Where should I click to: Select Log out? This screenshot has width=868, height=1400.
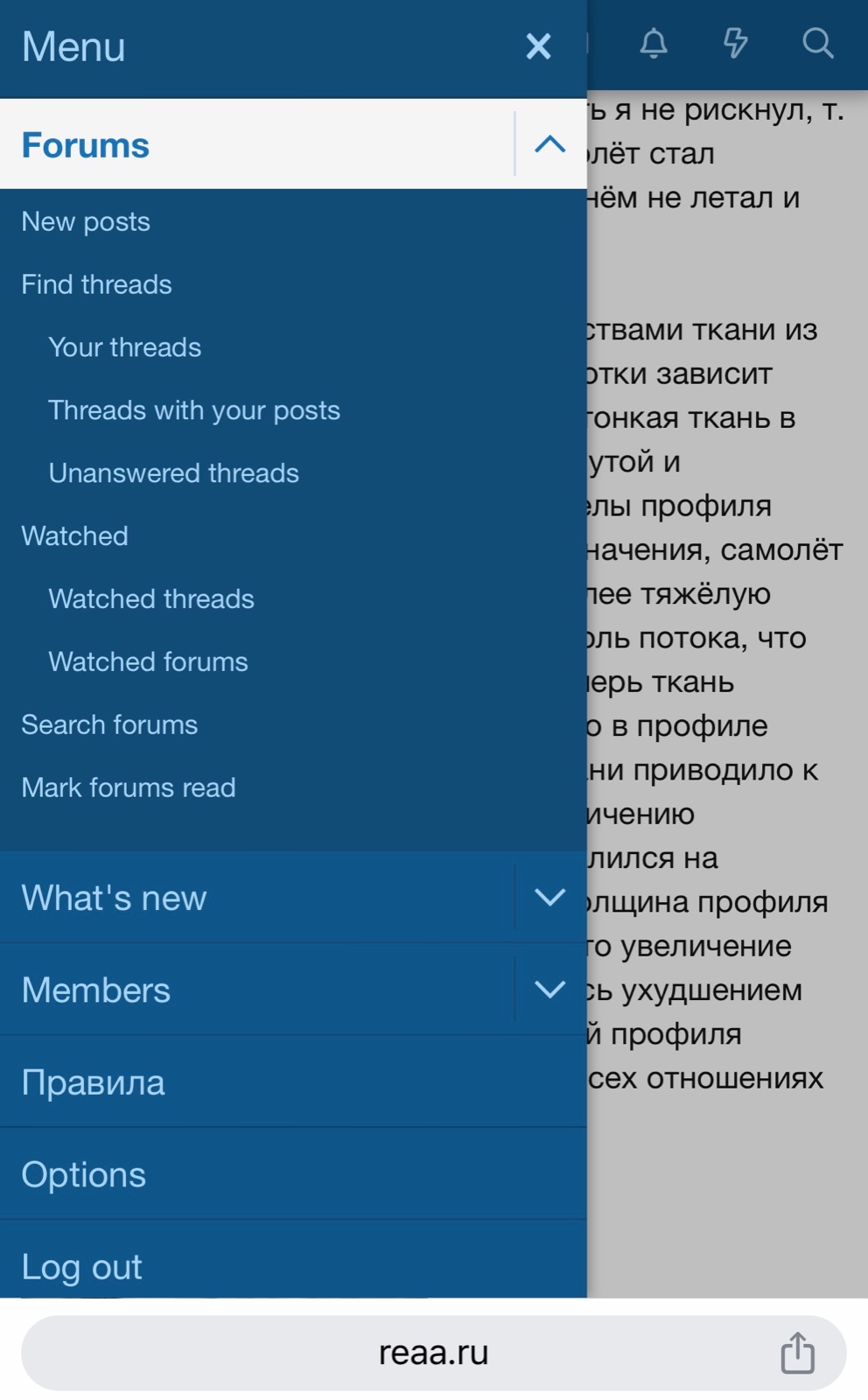(293, 1260)
